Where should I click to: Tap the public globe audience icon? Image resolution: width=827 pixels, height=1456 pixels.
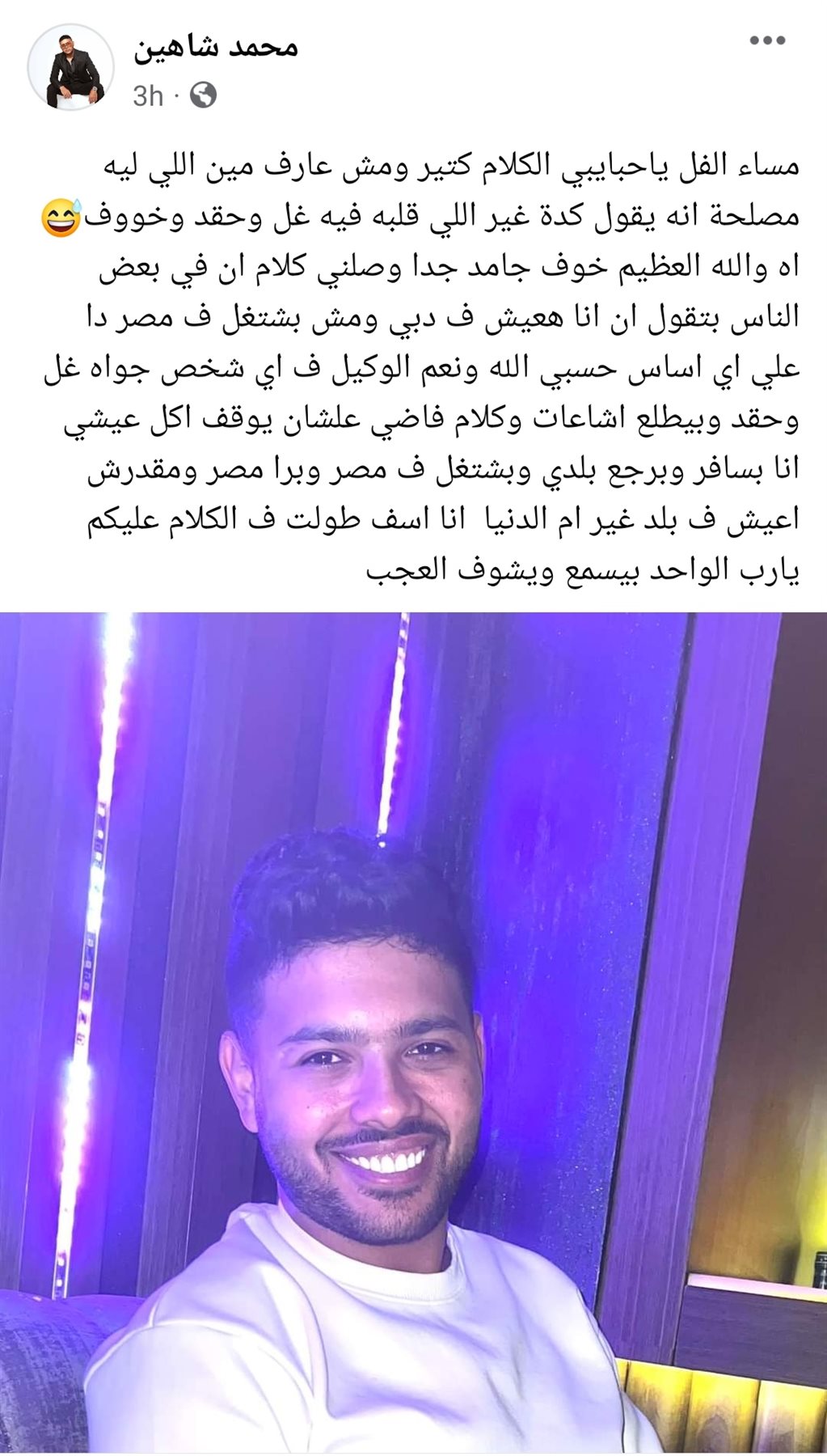point(203,95)
